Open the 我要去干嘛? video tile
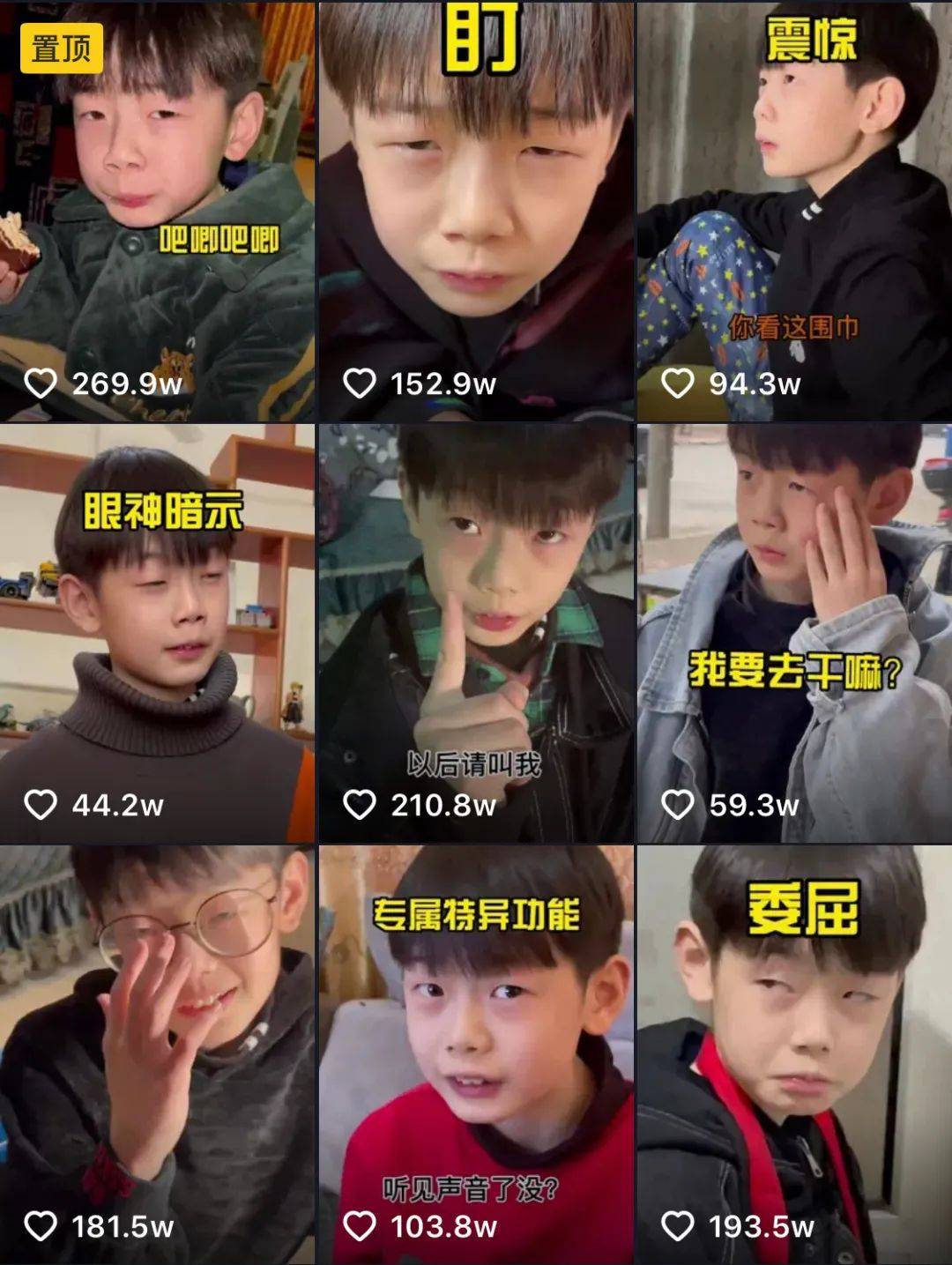 [x=794, y=633]
